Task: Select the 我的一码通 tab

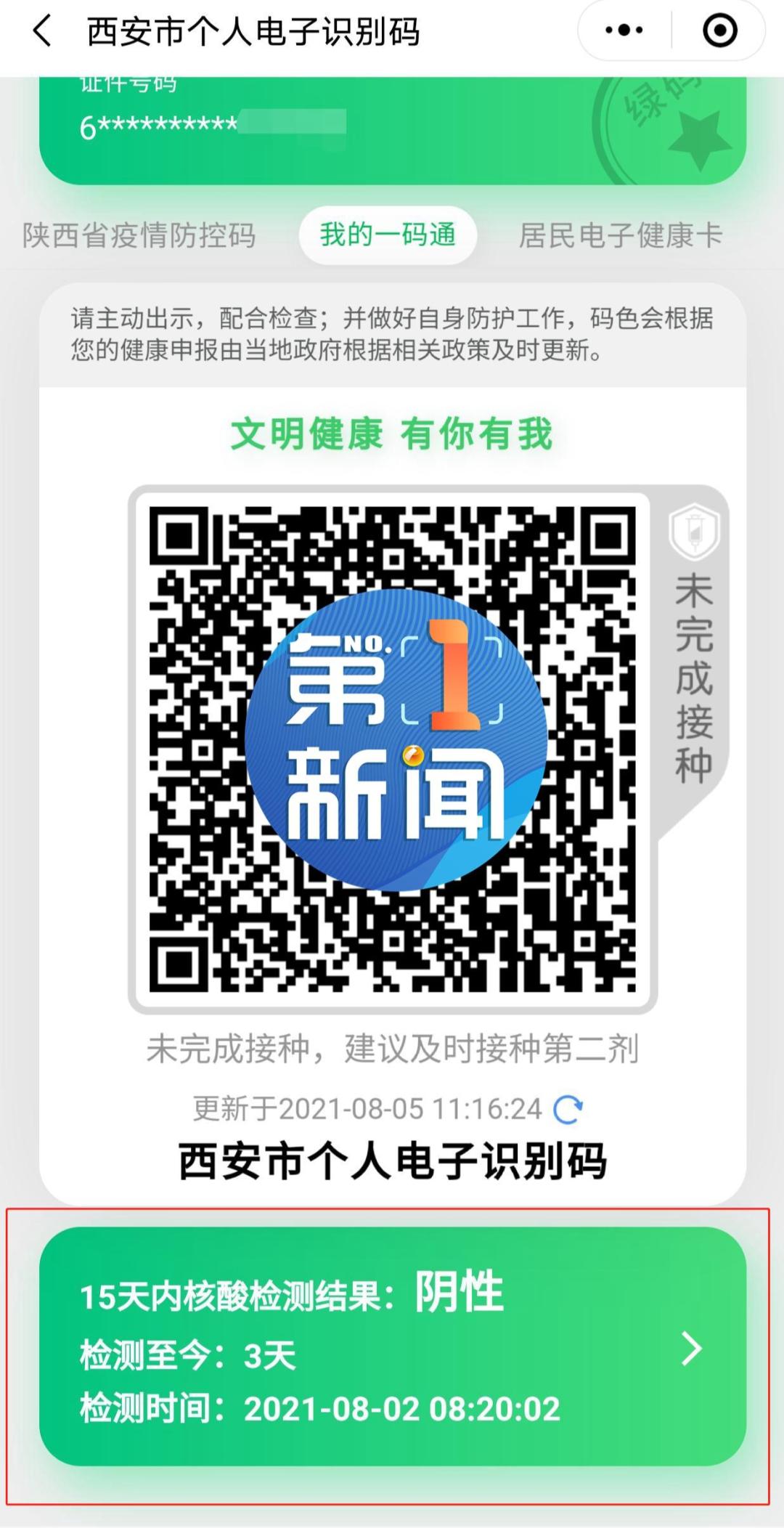Action: point(388,235)
